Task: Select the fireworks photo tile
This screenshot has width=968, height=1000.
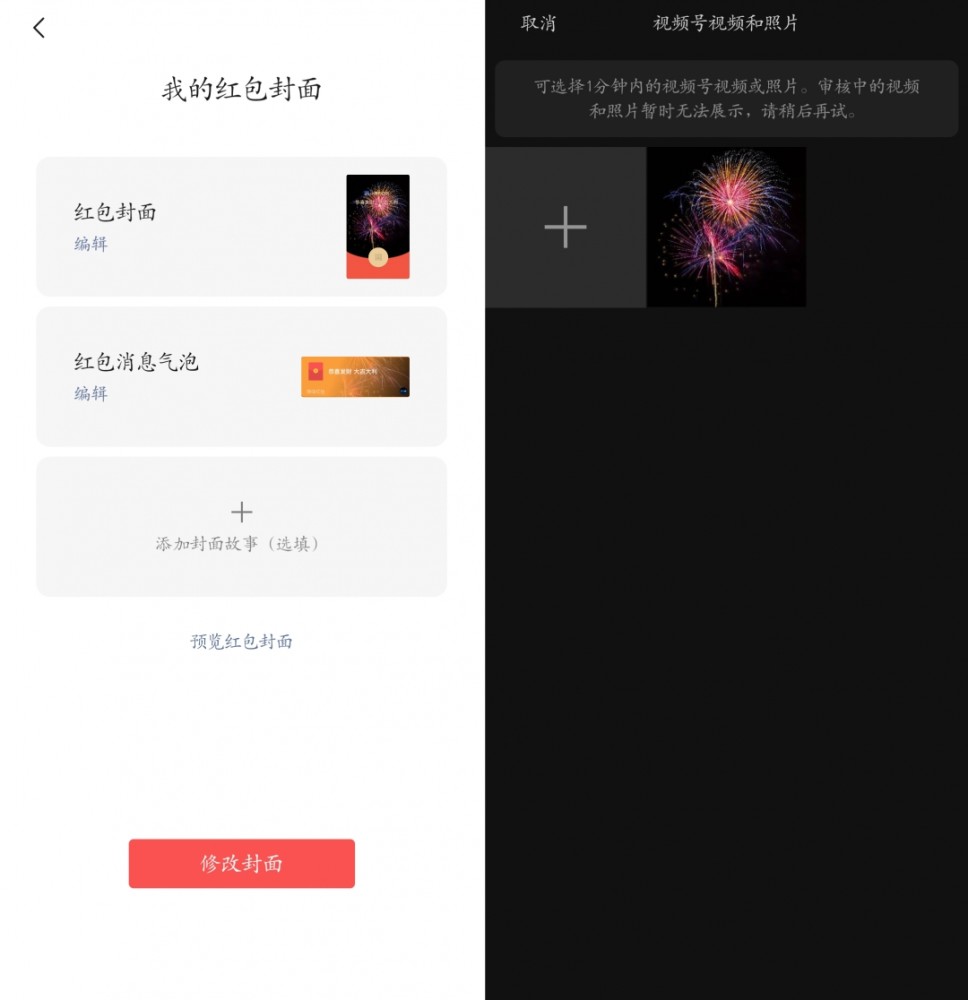Action: click(x=726, y=227)
